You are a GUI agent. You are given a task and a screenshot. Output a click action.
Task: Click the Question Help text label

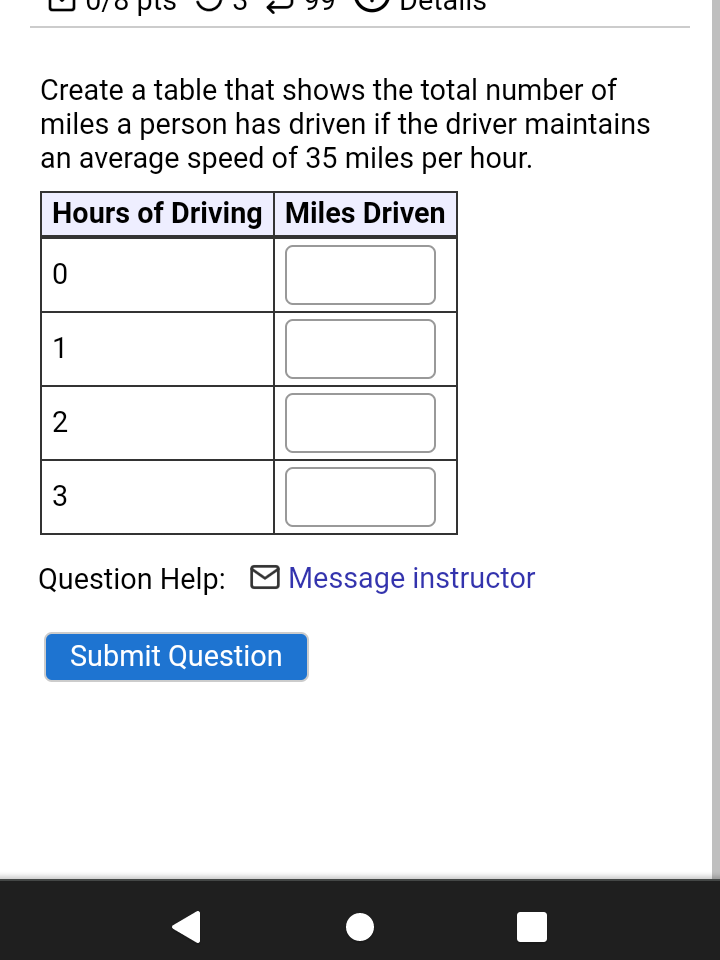pyautogui.click(x=130, y=578)
